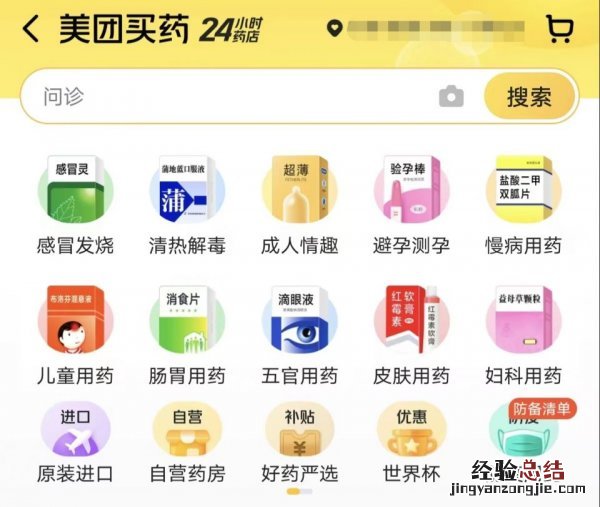
Task: Go back from 美团买药 page
Action: (32, 30)
